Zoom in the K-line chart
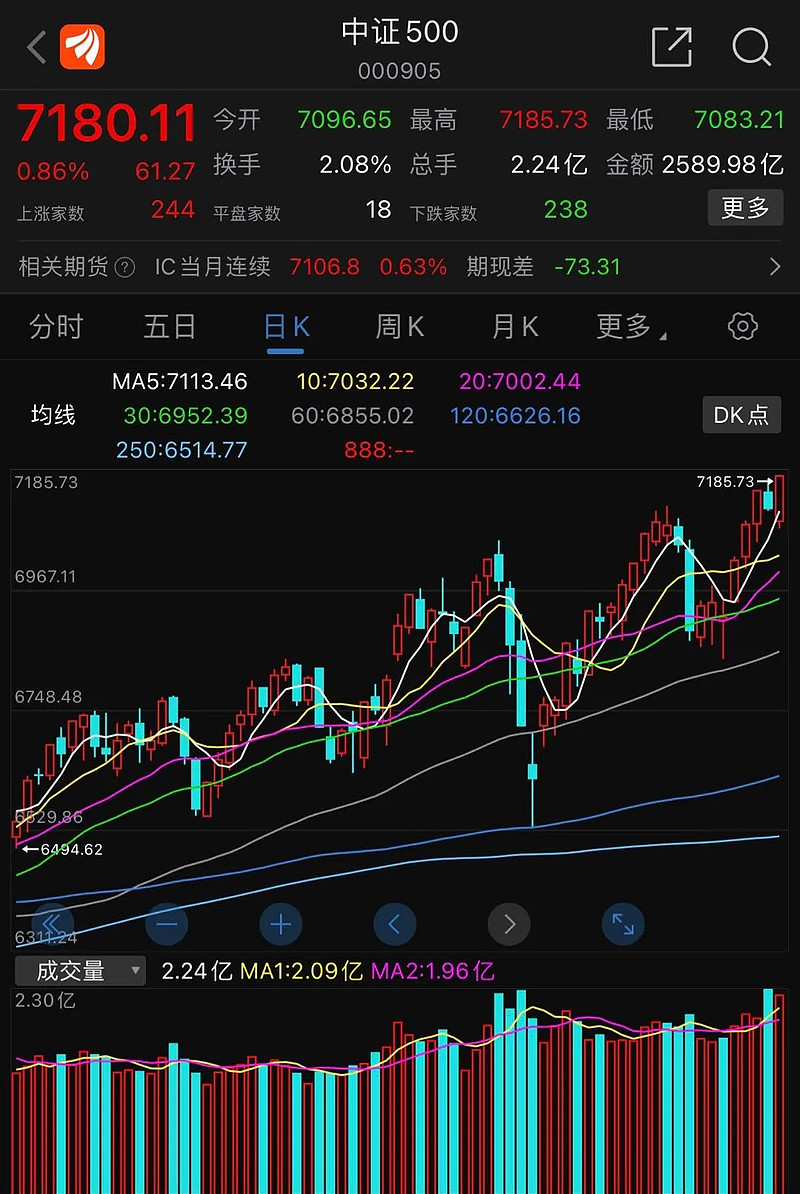The height and width of the screenshot is (1194, 800). [280, 924]
